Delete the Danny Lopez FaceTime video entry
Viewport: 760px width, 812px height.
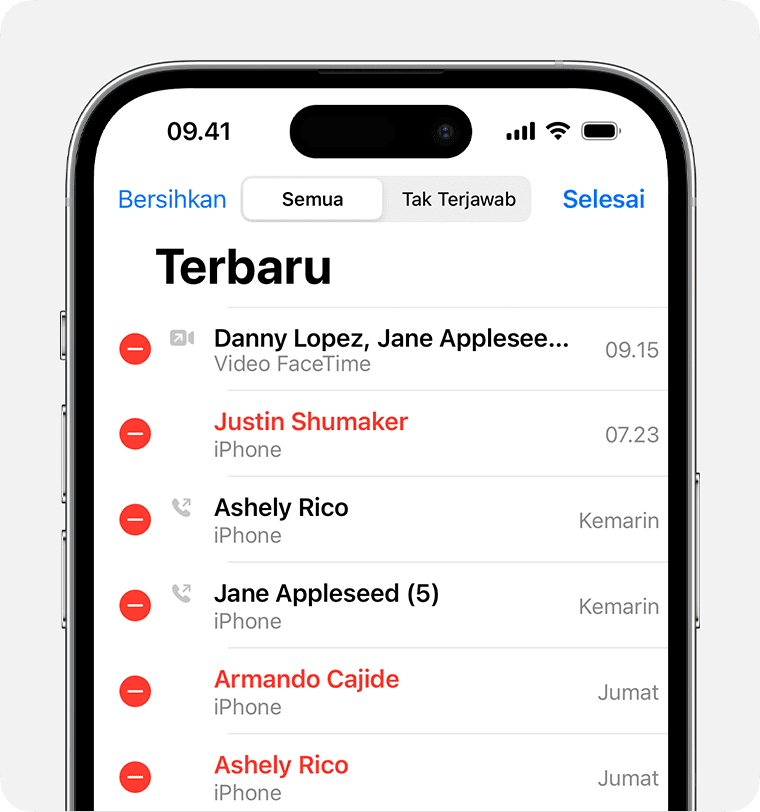coord(135,349)
